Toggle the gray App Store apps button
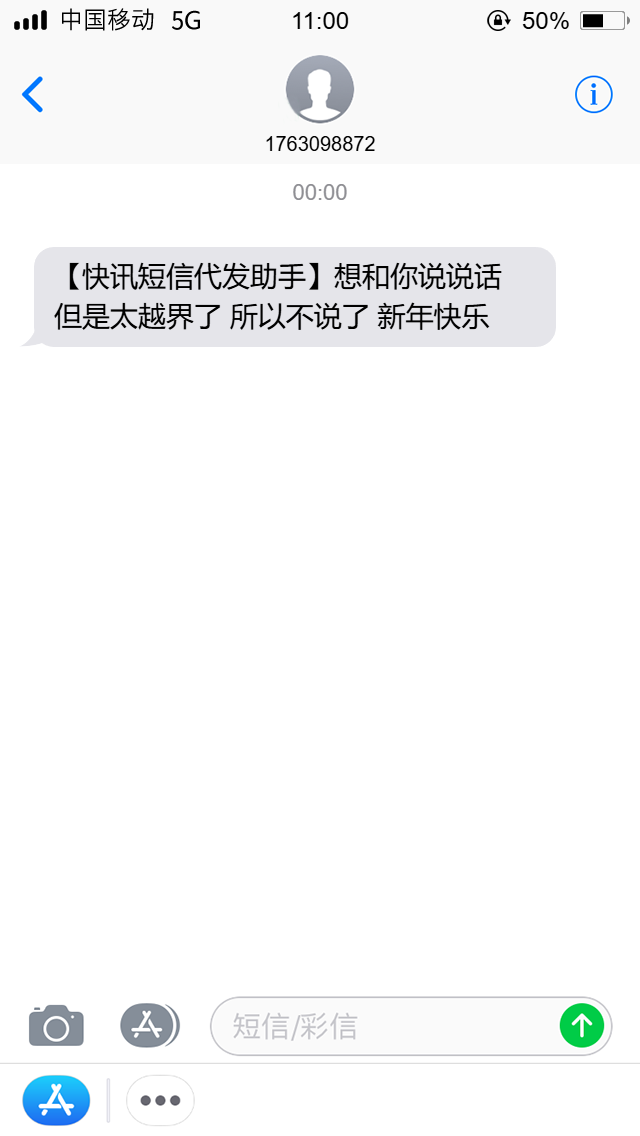The image size is (640, 1136). pyautogui.click(x=149, y=1025)
